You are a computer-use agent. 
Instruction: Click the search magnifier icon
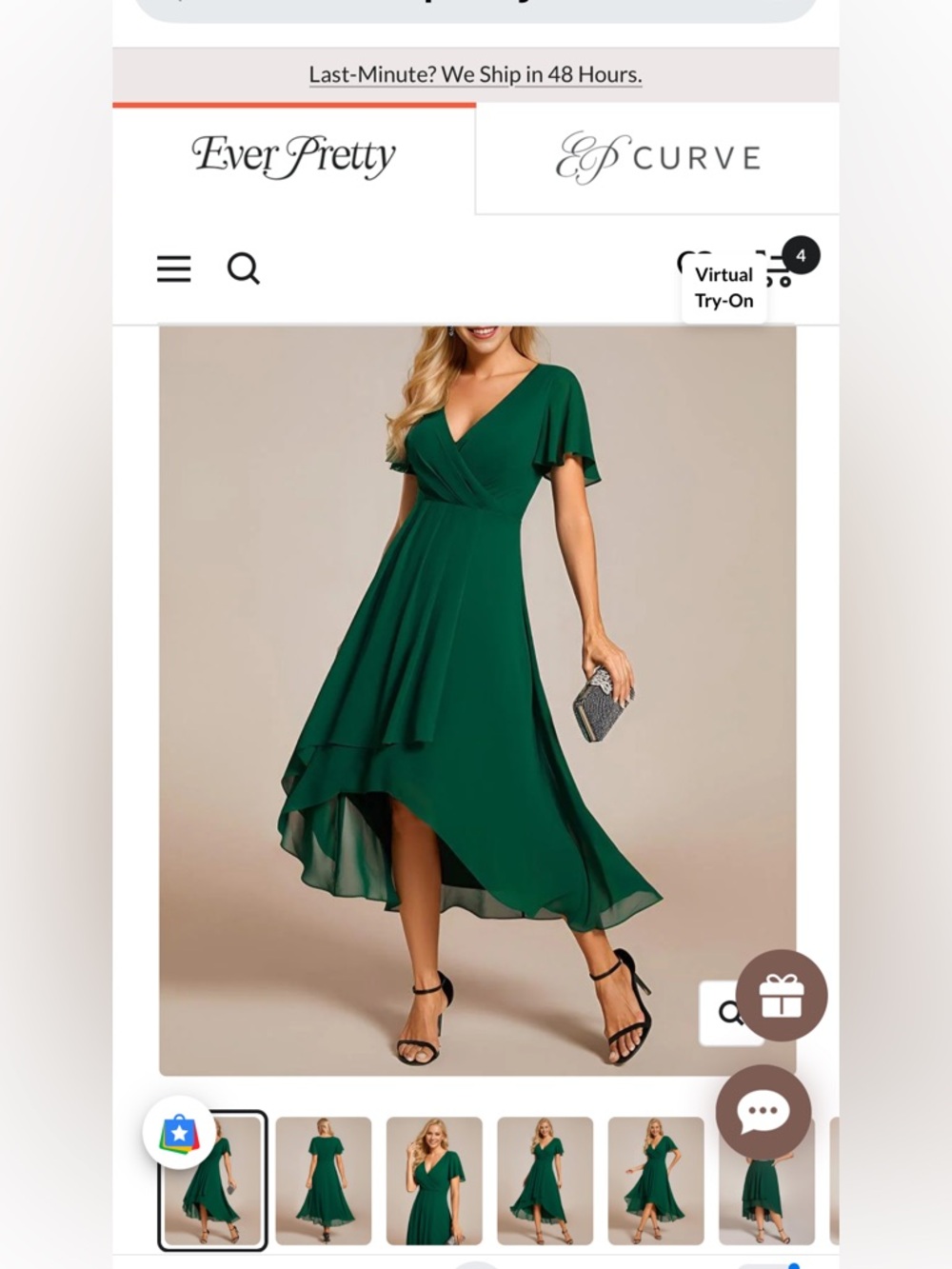(244, 269)
